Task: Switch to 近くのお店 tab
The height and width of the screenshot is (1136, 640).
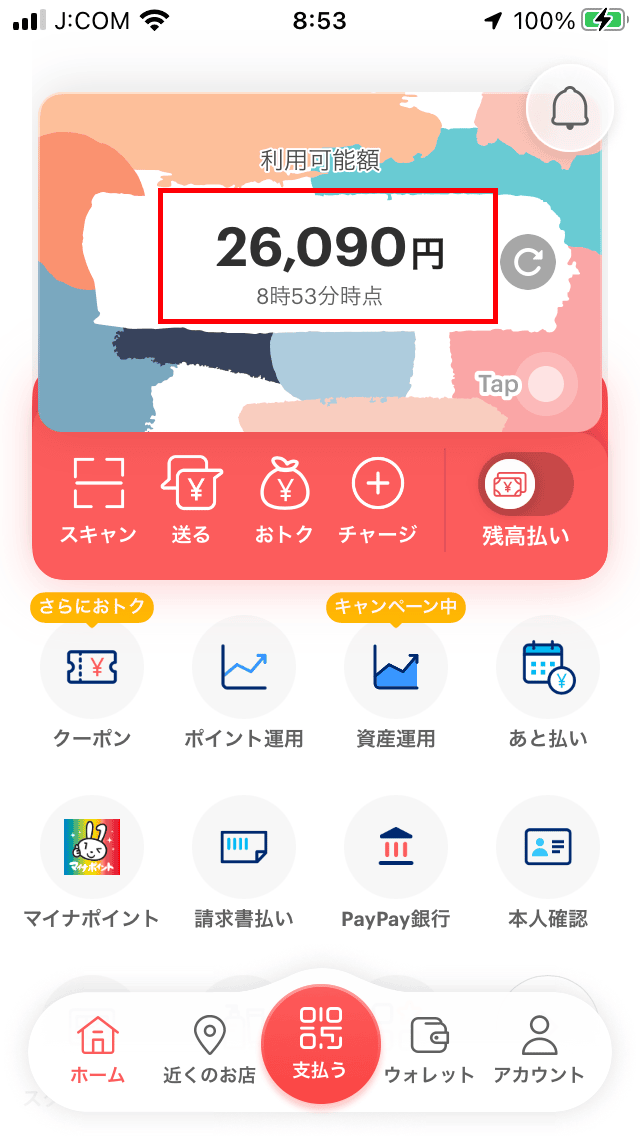Action: [x=209, y=1051]
